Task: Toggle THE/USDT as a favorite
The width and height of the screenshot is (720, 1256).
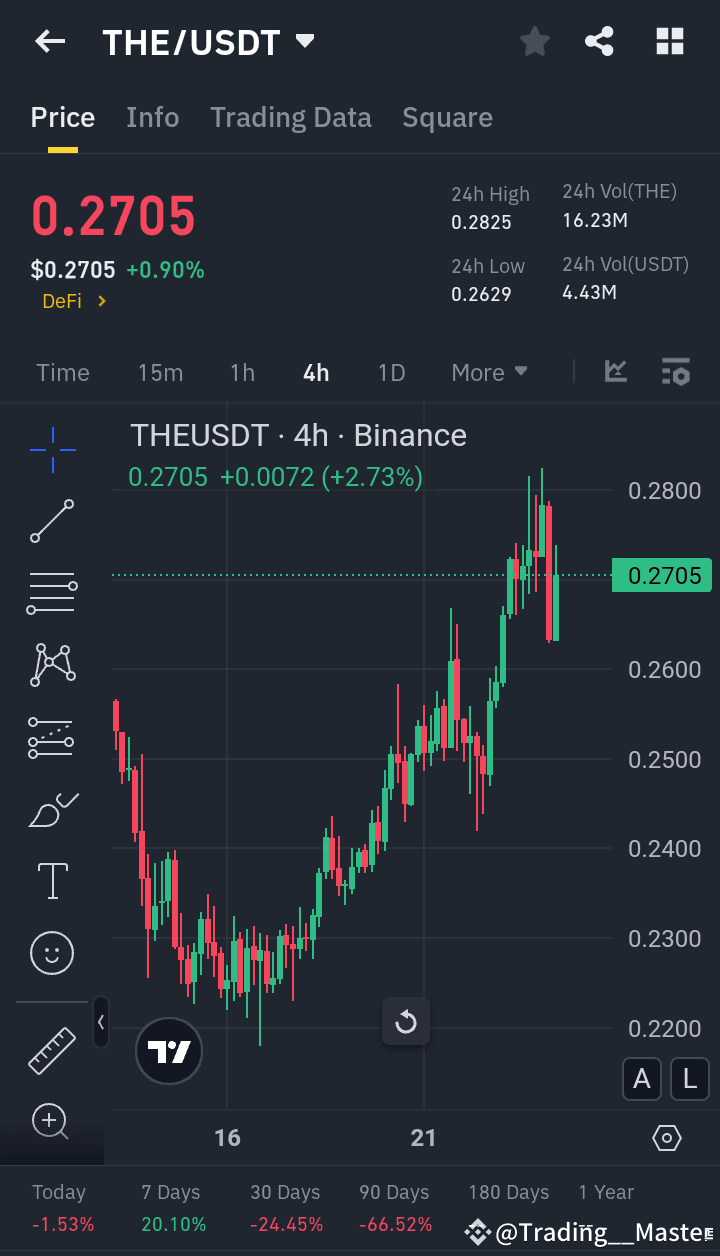Action: click(x=534, y=41)
